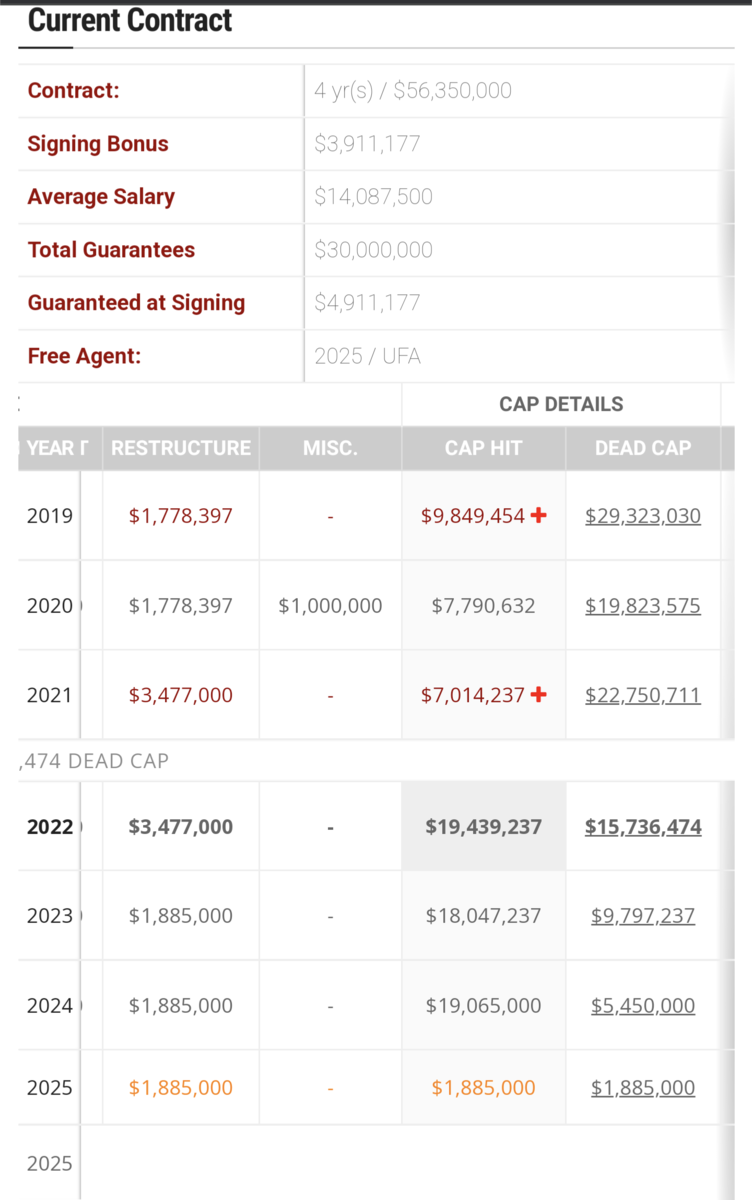
Task: Open the 2021 dead cap $22,750,711 link
Action: click(x=642, y=695)
